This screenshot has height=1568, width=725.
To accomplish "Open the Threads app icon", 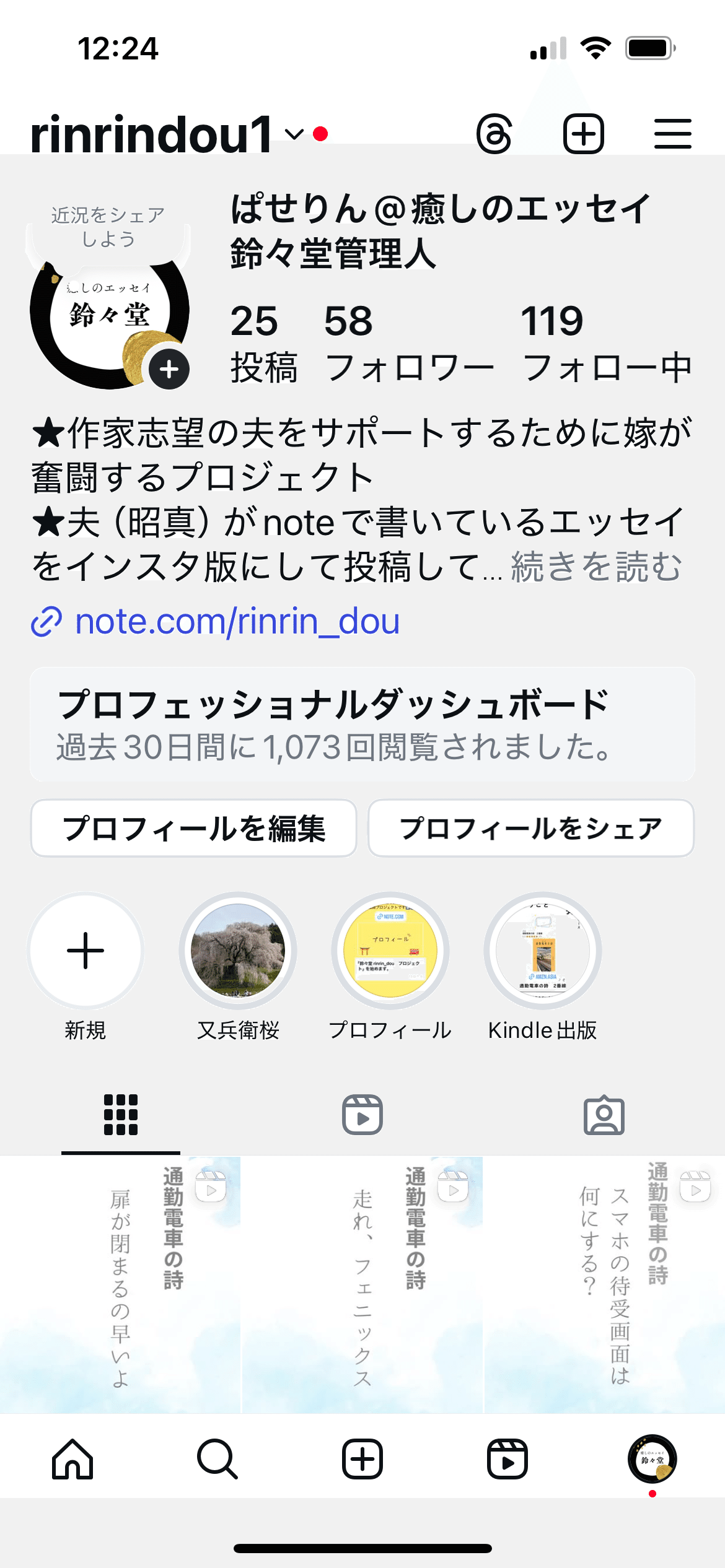I will click(494, 133).
